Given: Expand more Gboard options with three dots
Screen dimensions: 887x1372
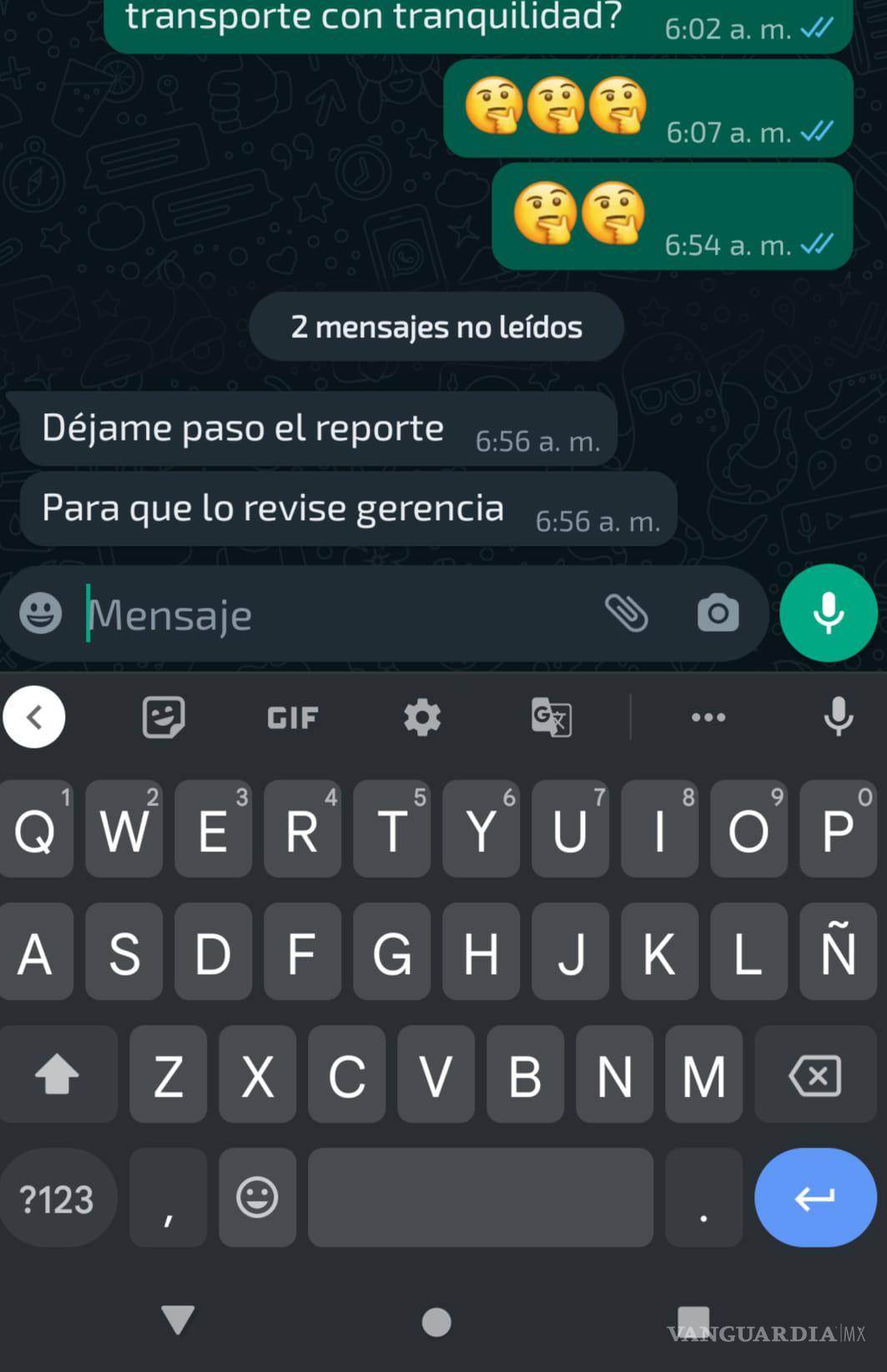Looking at the screenshot, I should click(x=708, y=717).
